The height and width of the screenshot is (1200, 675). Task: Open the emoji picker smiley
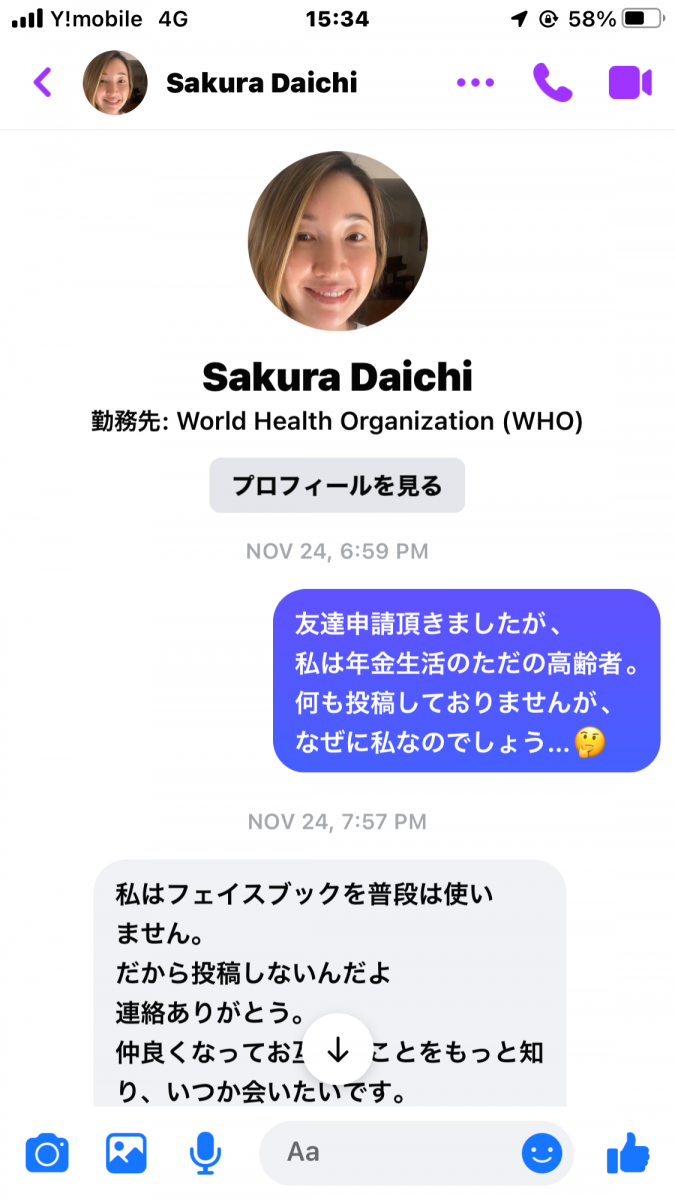[541, 1154]
